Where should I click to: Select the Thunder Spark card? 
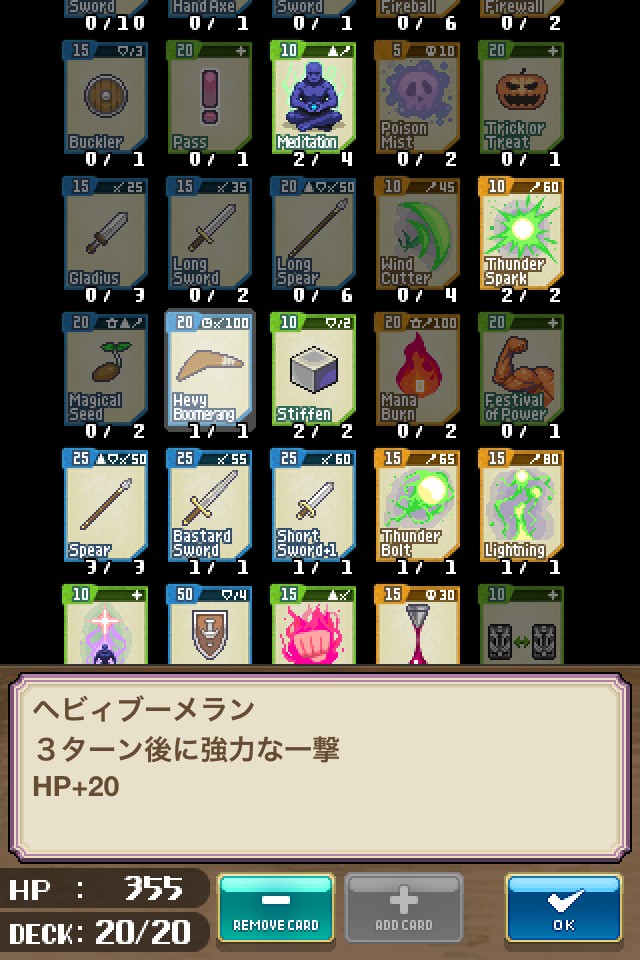521,234
